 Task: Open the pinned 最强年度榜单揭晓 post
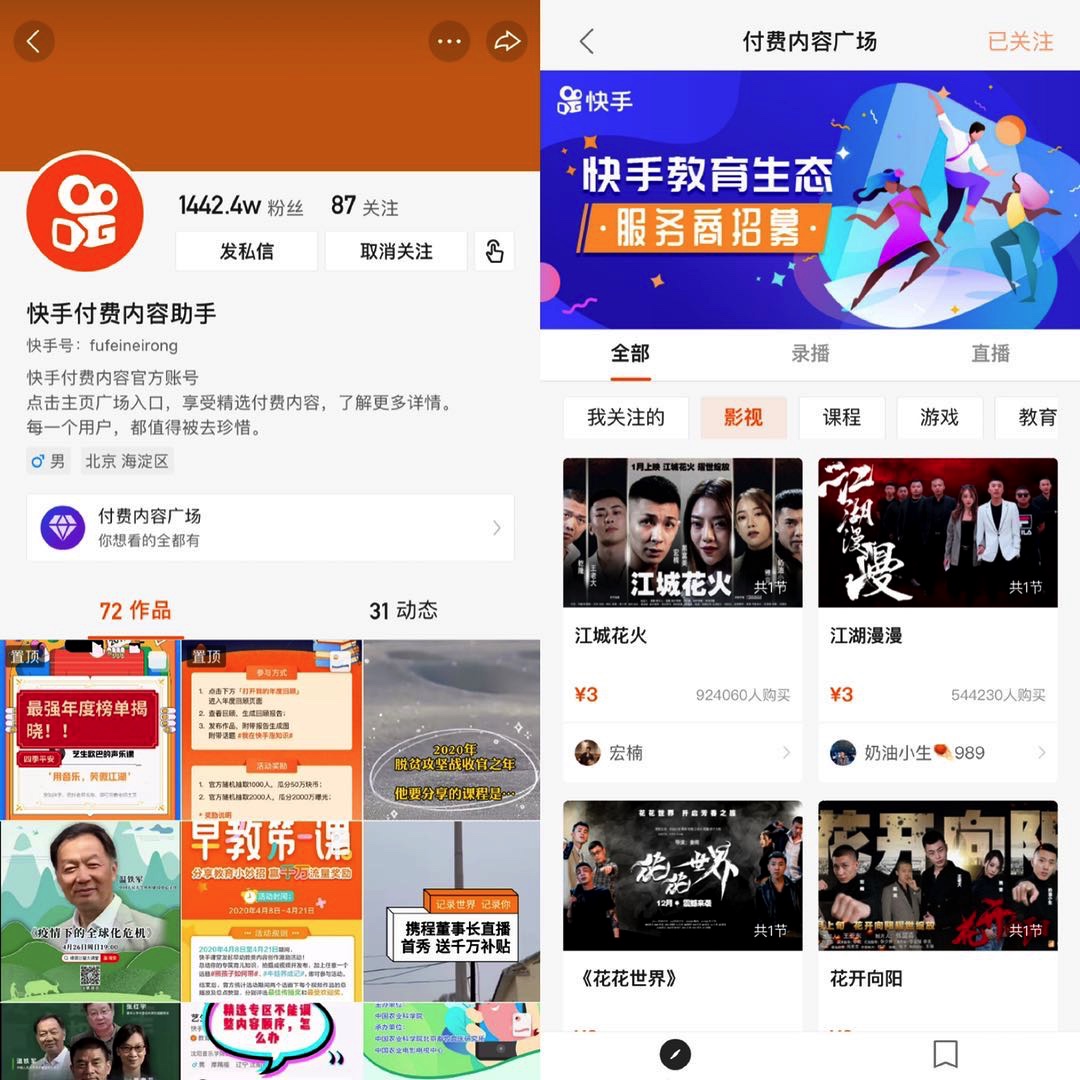pos(90,729)
